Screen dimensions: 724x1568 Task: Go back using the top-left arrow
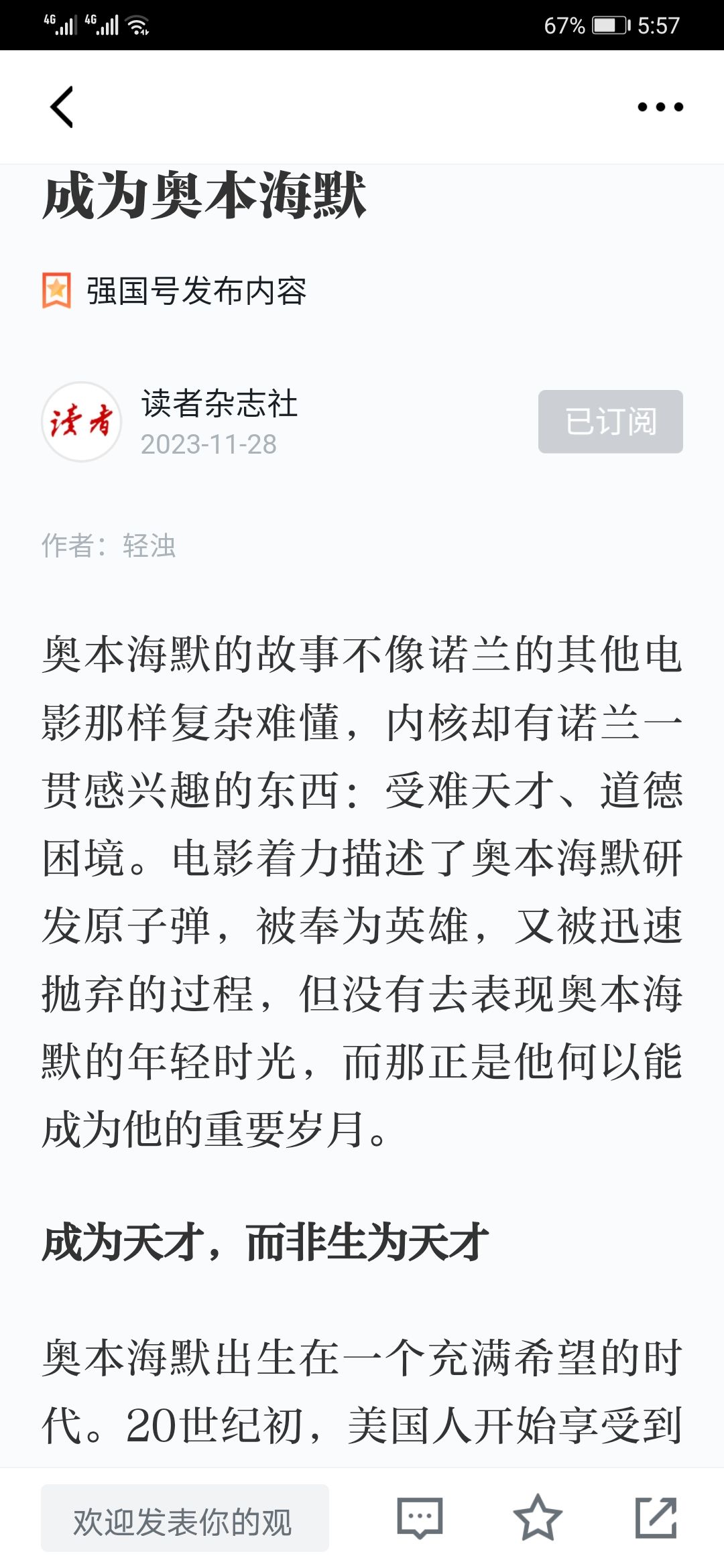[62, 107]
